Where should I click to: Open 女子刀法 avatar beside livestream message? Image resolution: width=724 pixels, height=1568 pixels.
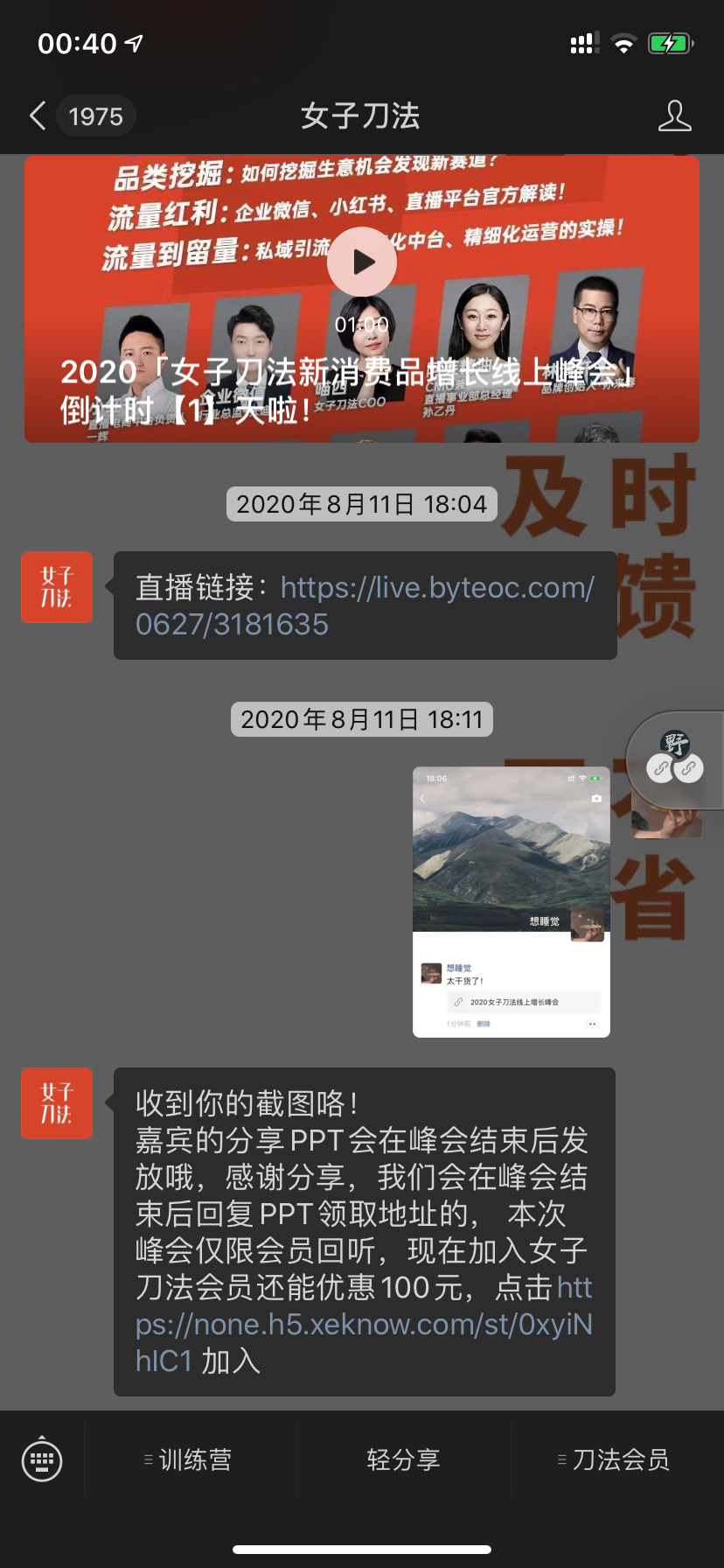[57, 587]
